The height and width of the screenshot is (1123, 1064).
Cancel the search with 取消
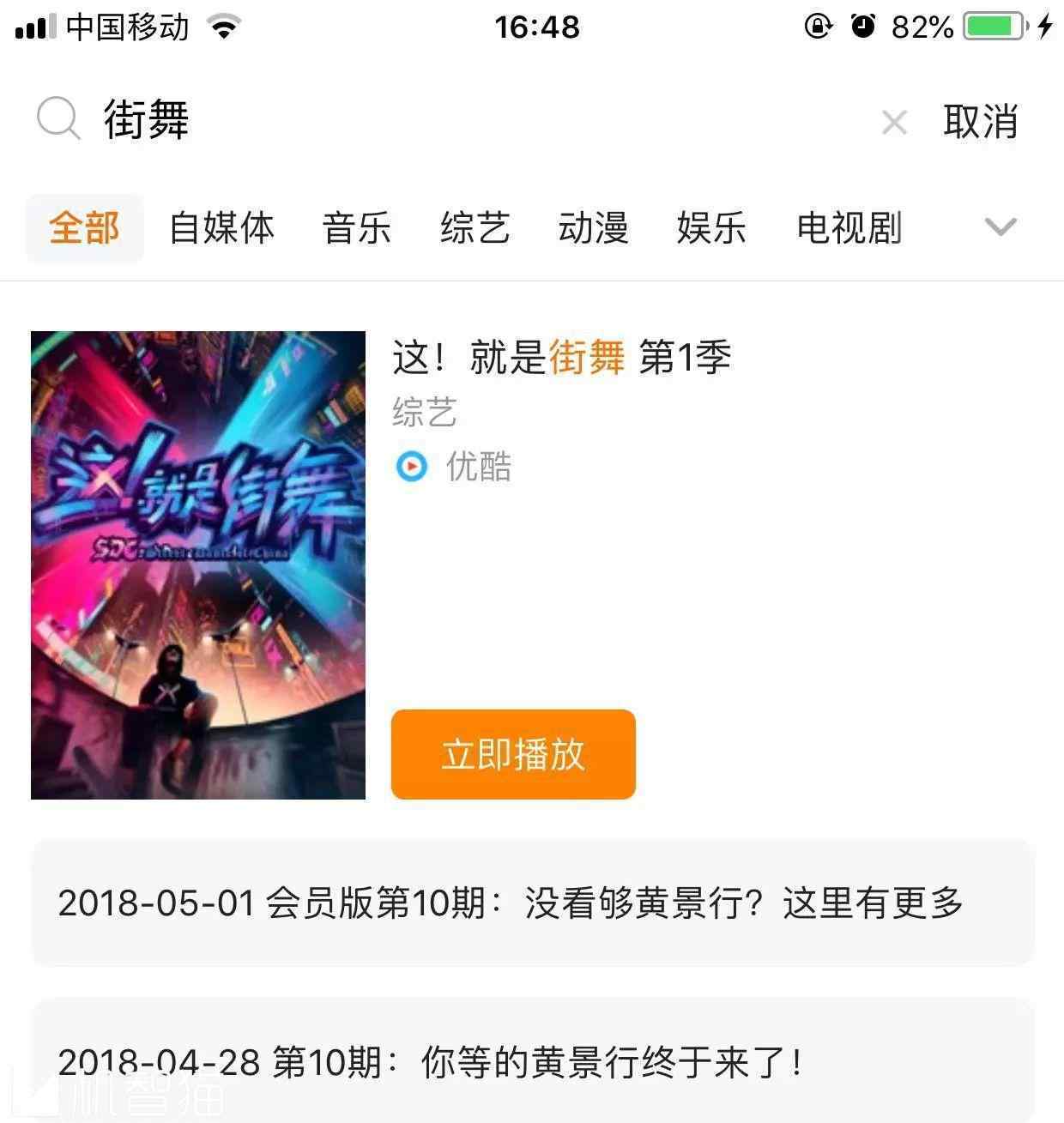pos(980,121)
